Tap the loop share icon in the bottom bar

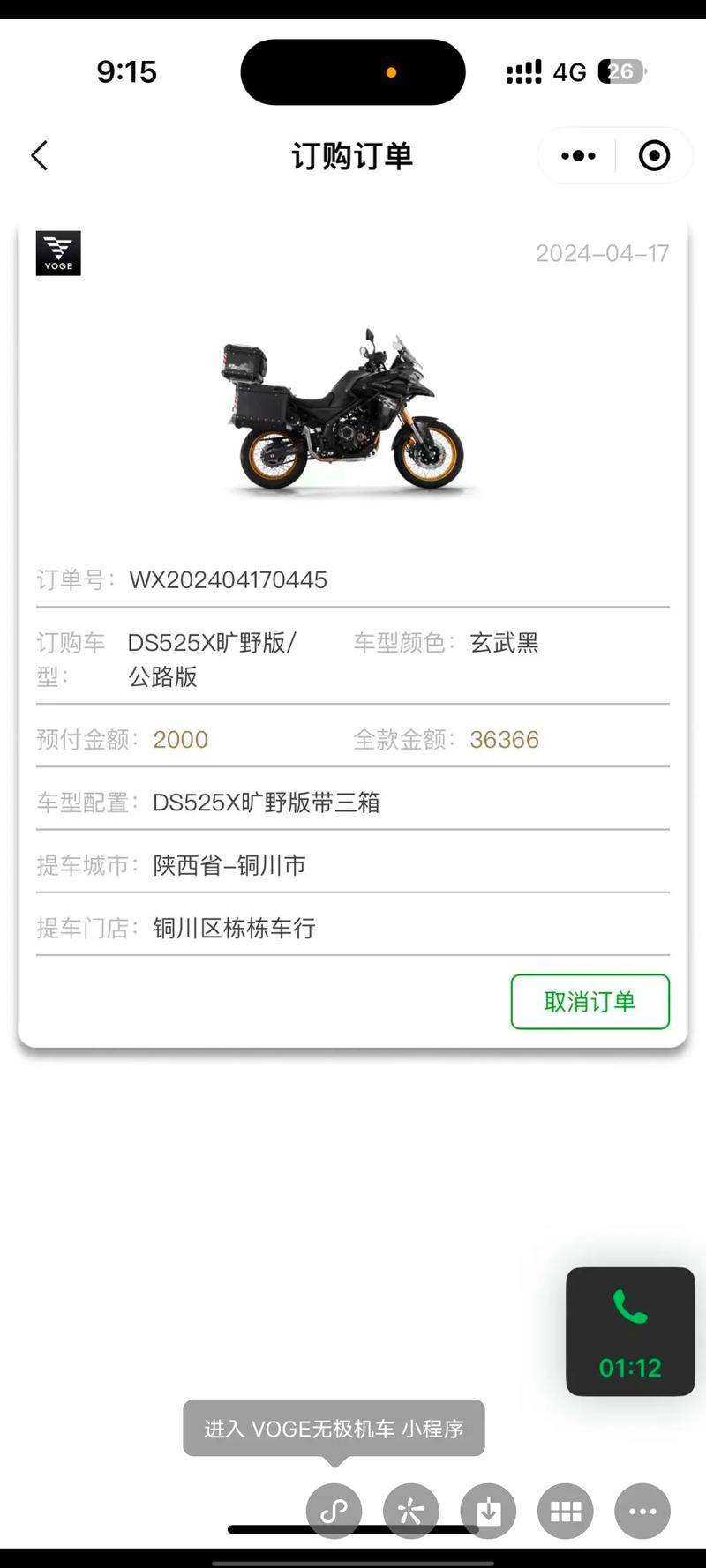(x=333, y=1511)
